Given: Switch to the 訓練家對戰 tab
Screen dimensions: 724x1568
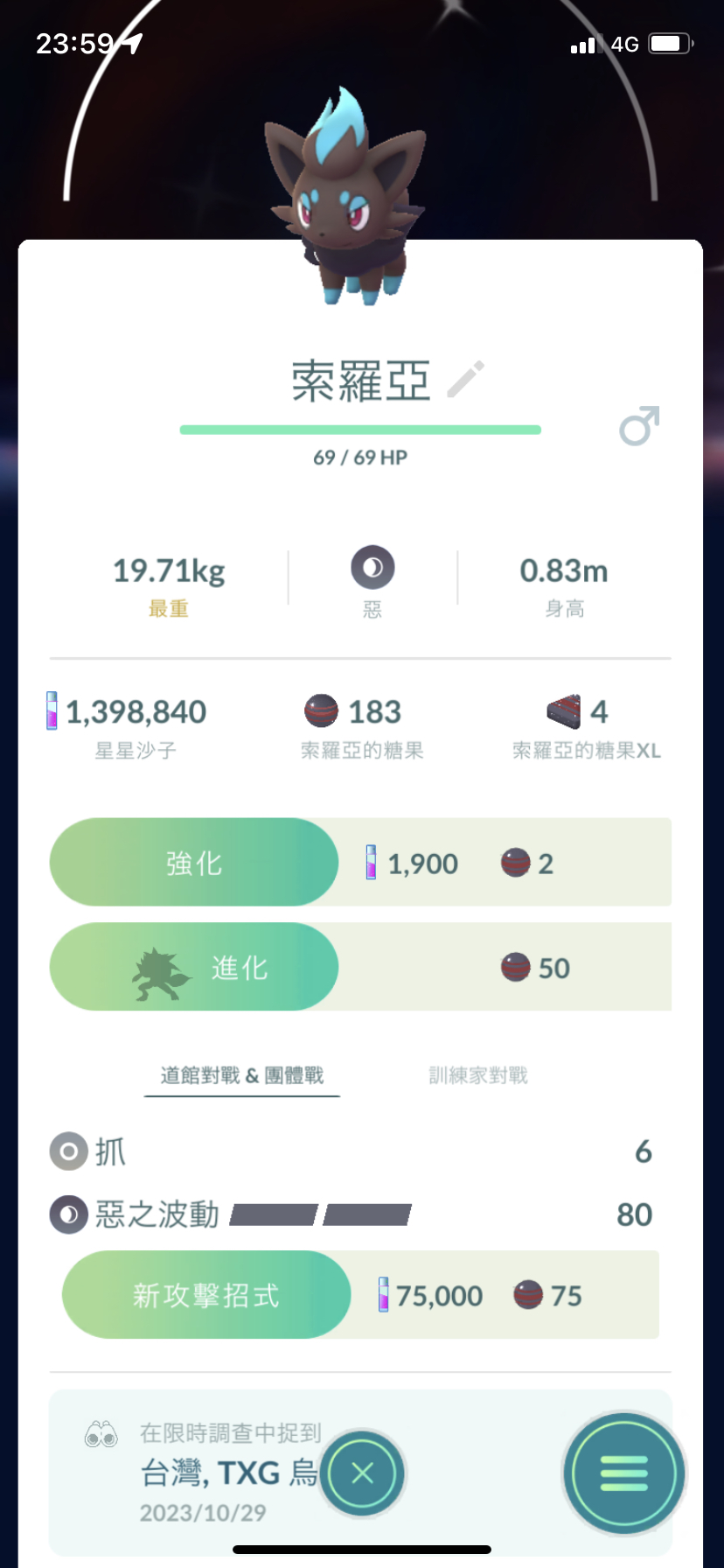Looking at the screenshot, I should pyautogui.click(x=478, y=1075).
